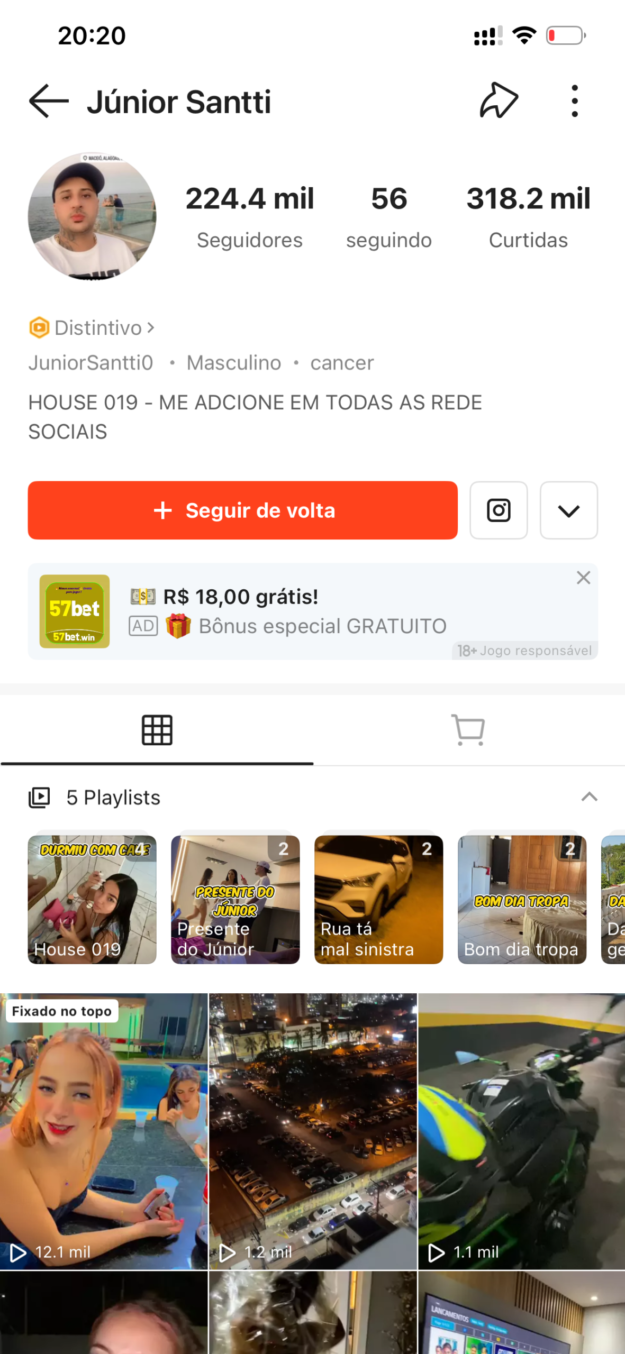This screenshot has height=1354, width=625.
Task: Switch to the shopping cart tab
Action: click(468, 730)
